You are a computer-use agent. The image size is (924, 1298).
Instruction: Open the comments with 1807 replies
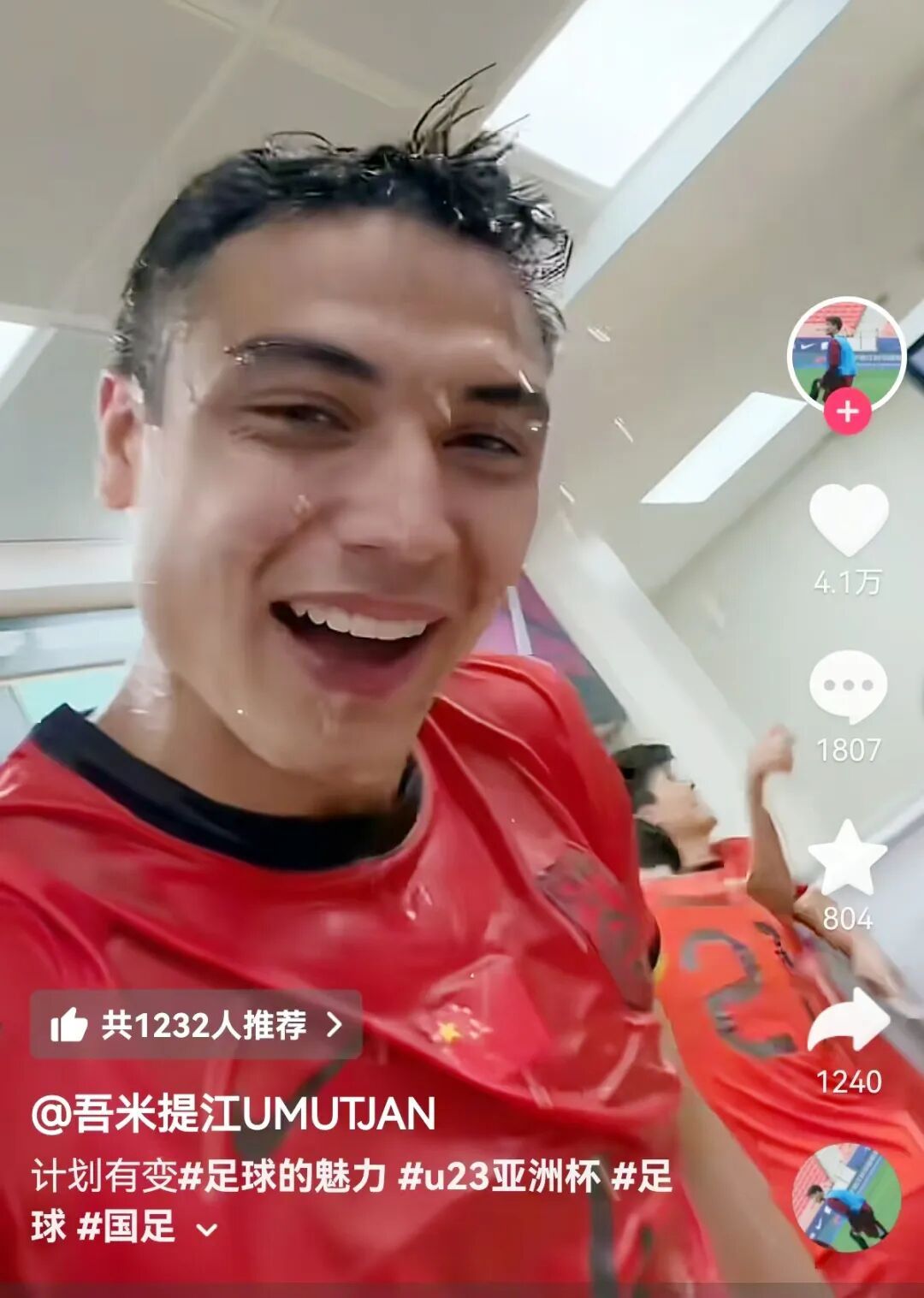848,687
